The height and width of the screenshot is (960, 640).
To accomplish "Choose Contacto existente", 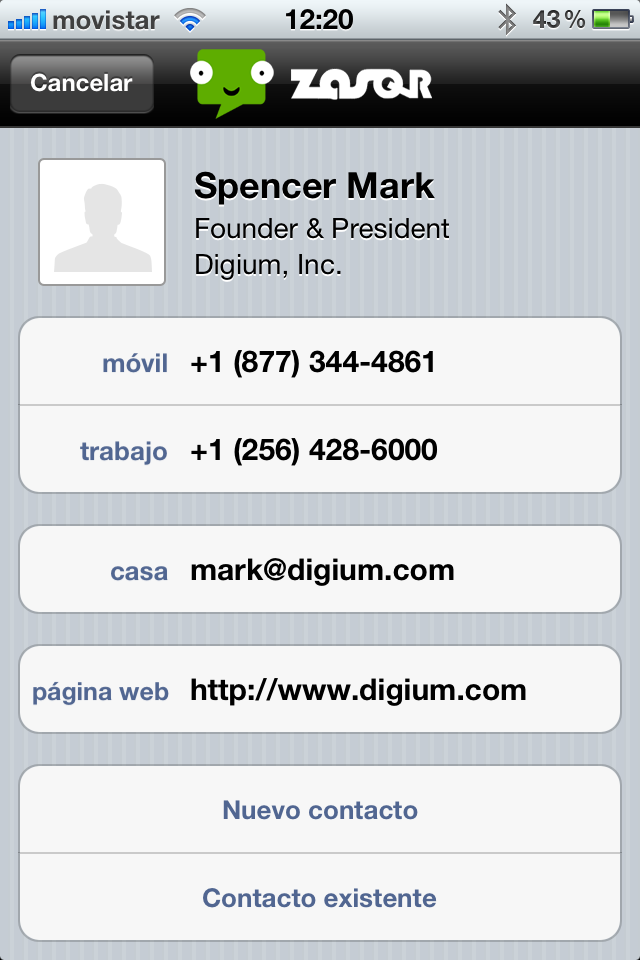I will [x=320, y=897].
